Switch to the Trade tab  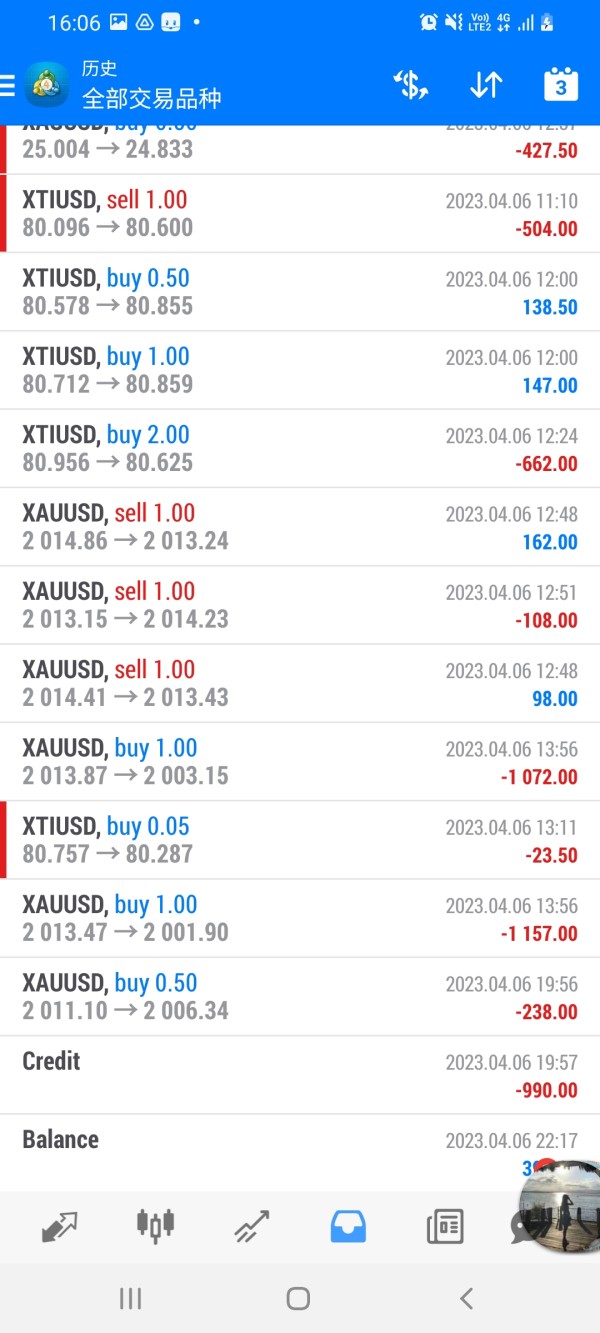point(252,1224)
